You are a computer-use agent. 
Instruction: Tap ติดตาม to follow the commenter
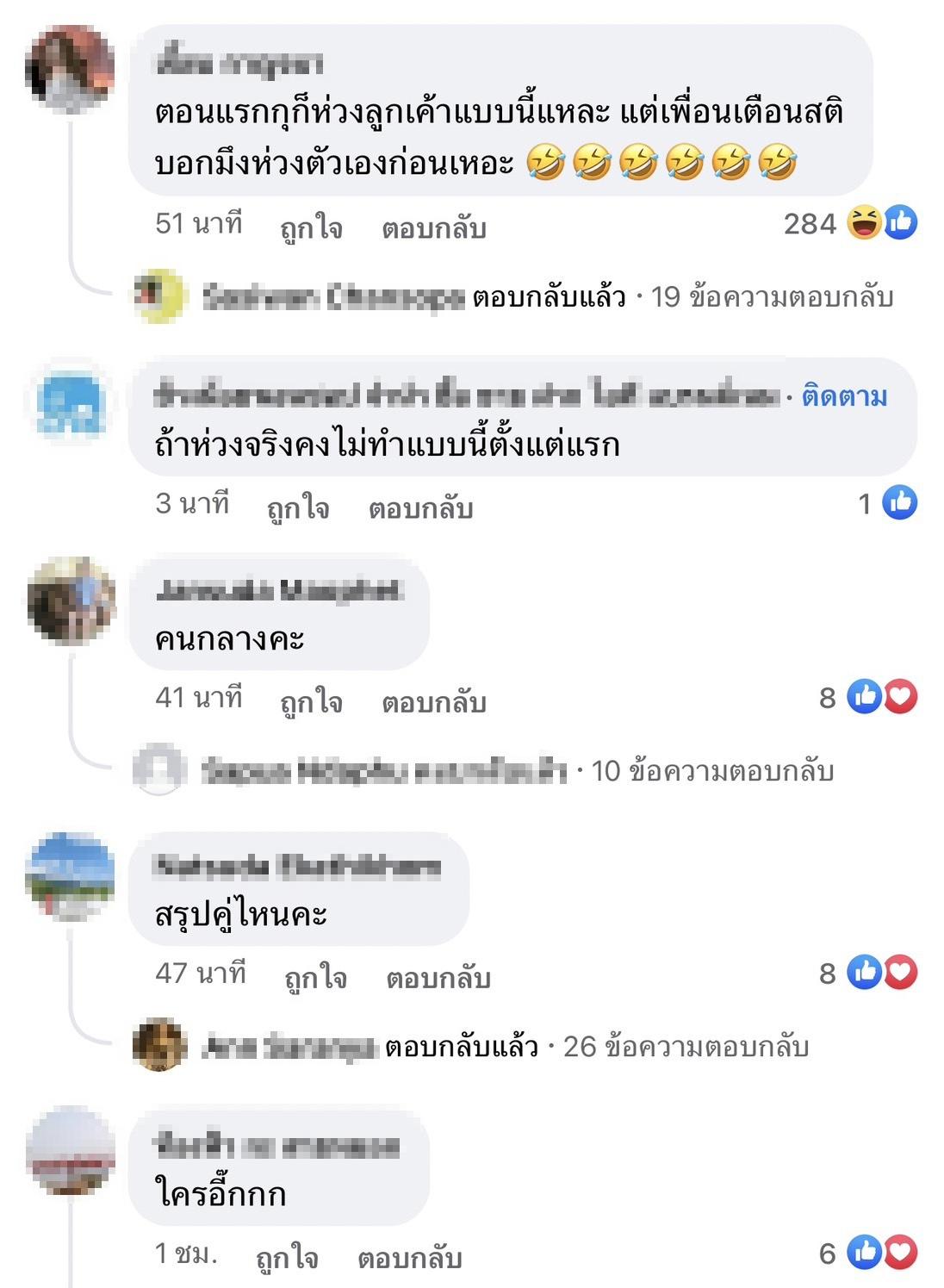(x=844, y=397)
